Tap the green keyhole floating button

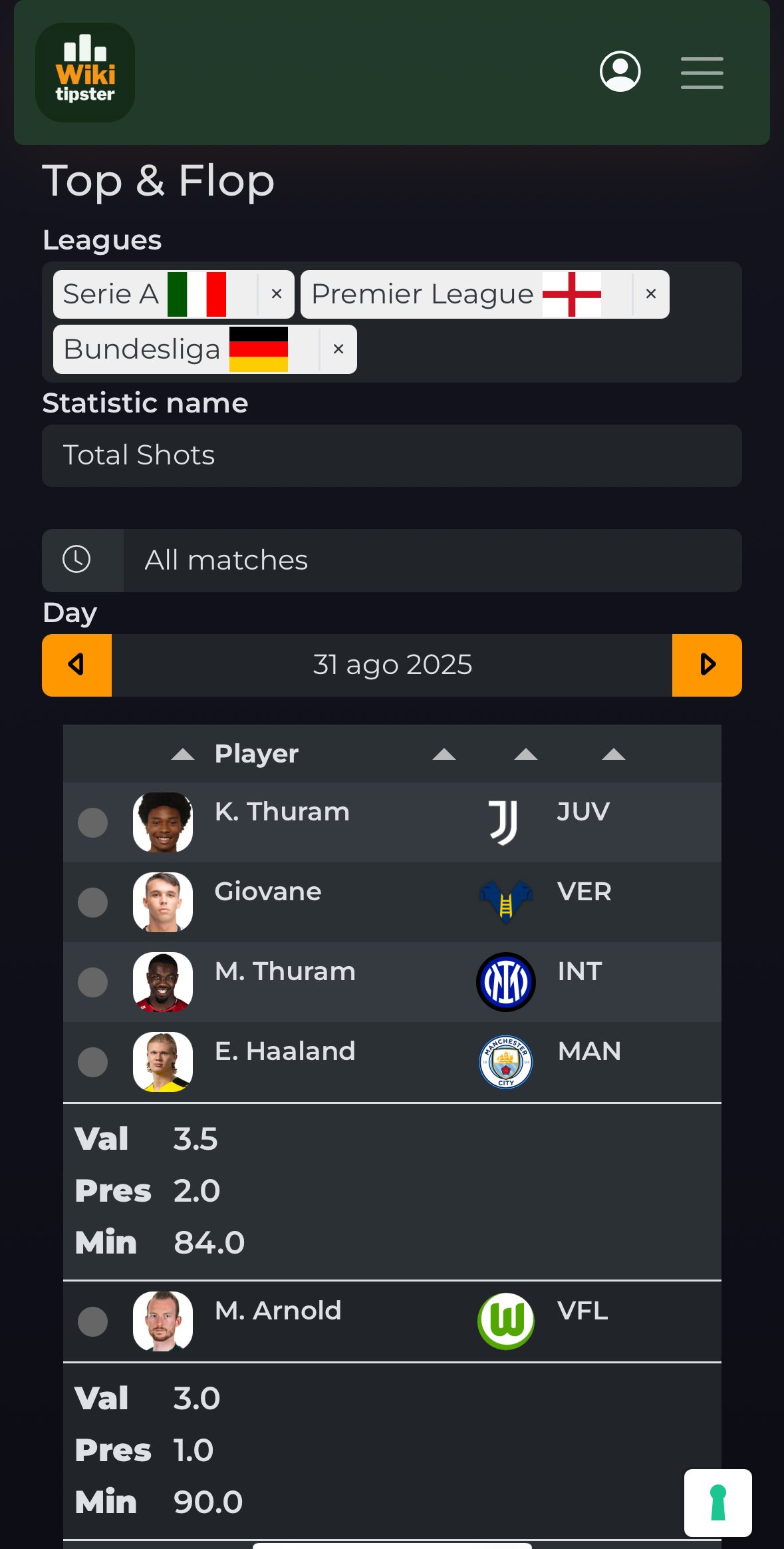click(x=718, y=1502)
